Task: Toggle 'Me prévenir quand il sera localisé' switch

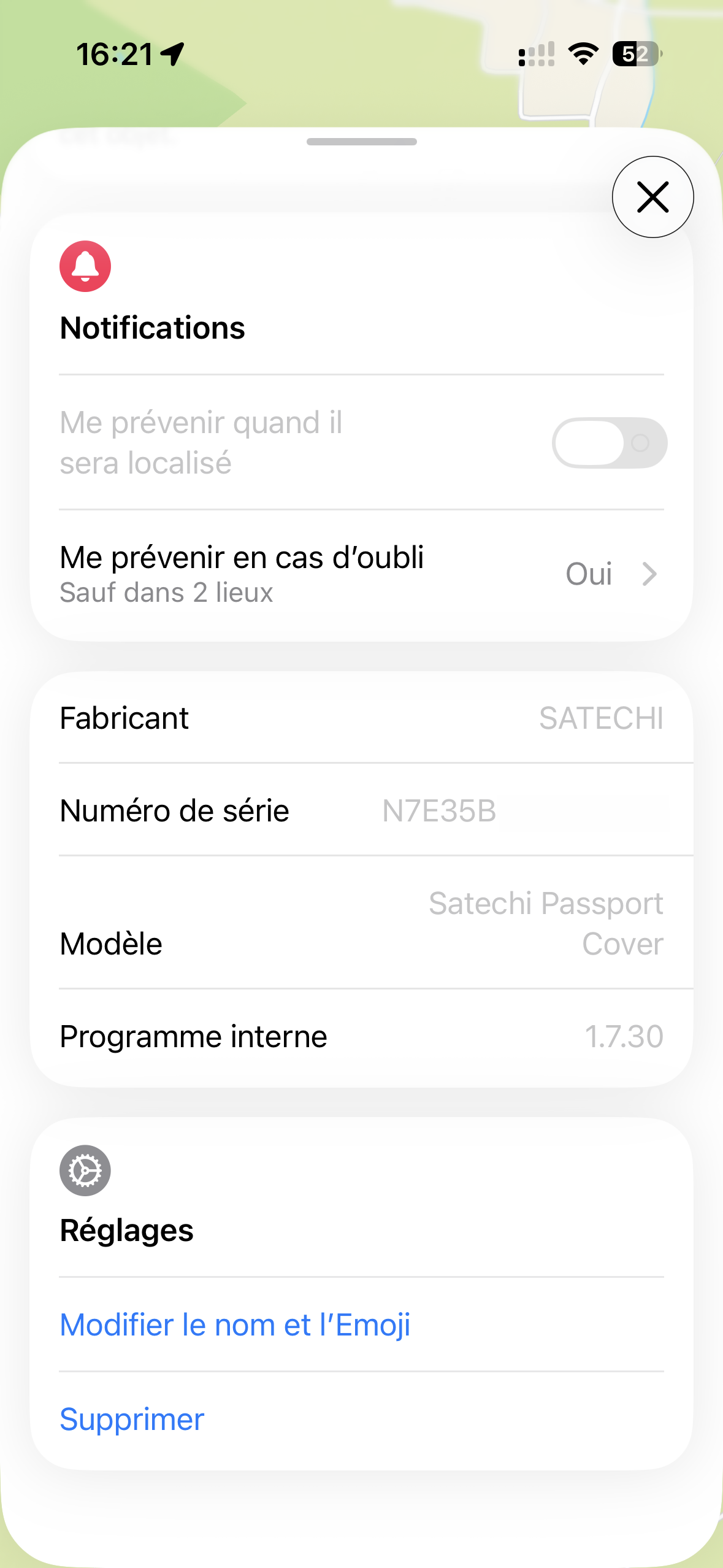Action: pyautogui.click(x=609, y=443)
